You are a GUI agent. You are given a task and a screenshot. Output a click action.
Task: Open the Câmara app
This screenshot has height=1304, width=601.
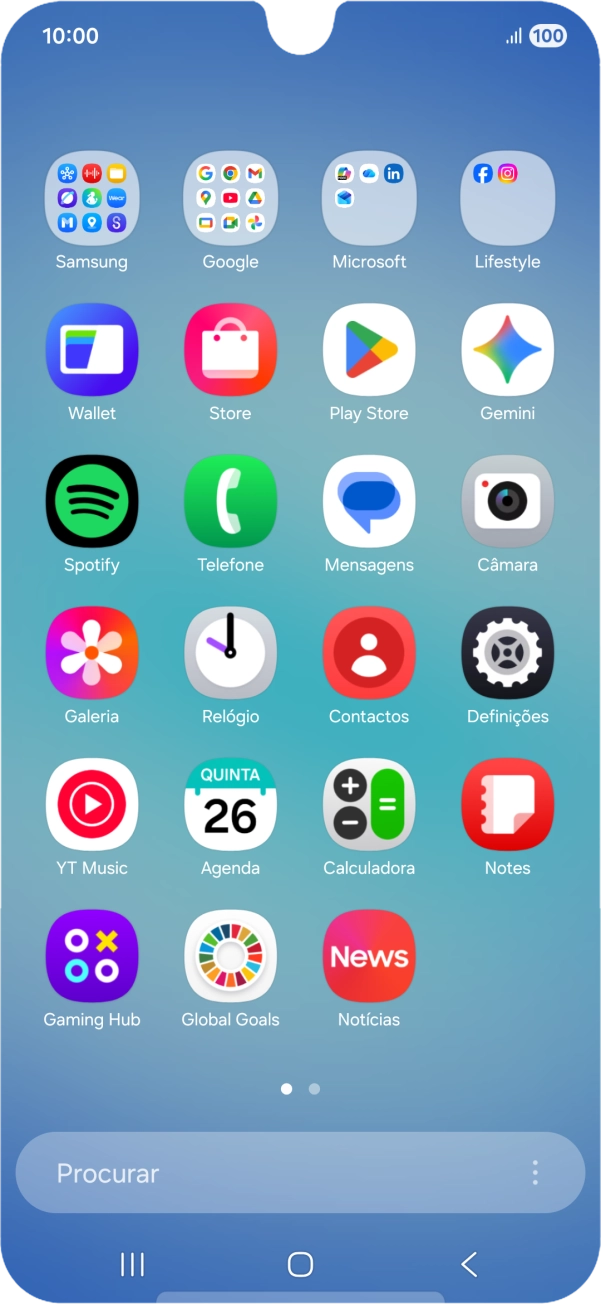tap(507, 501)
